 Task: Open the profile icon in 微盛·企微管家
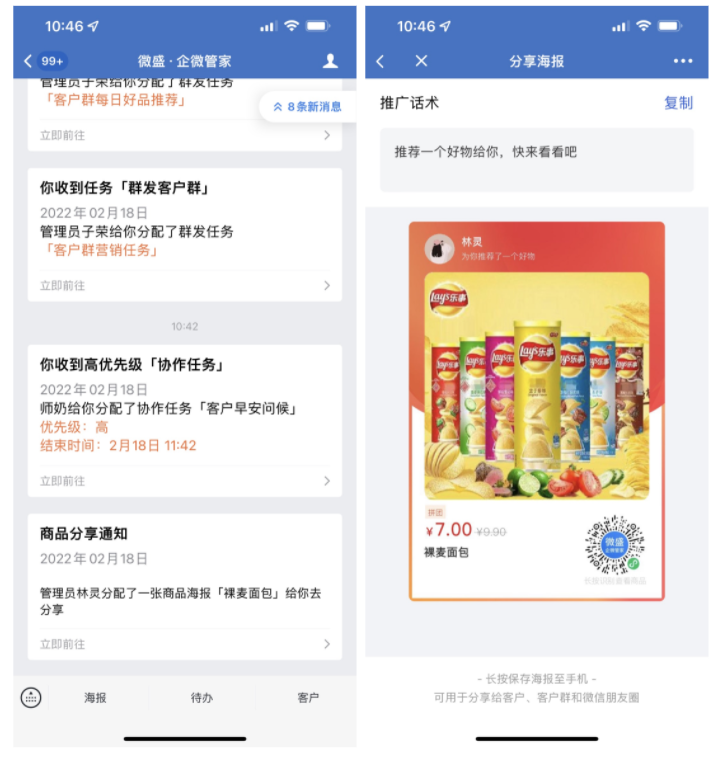[330, 61]
